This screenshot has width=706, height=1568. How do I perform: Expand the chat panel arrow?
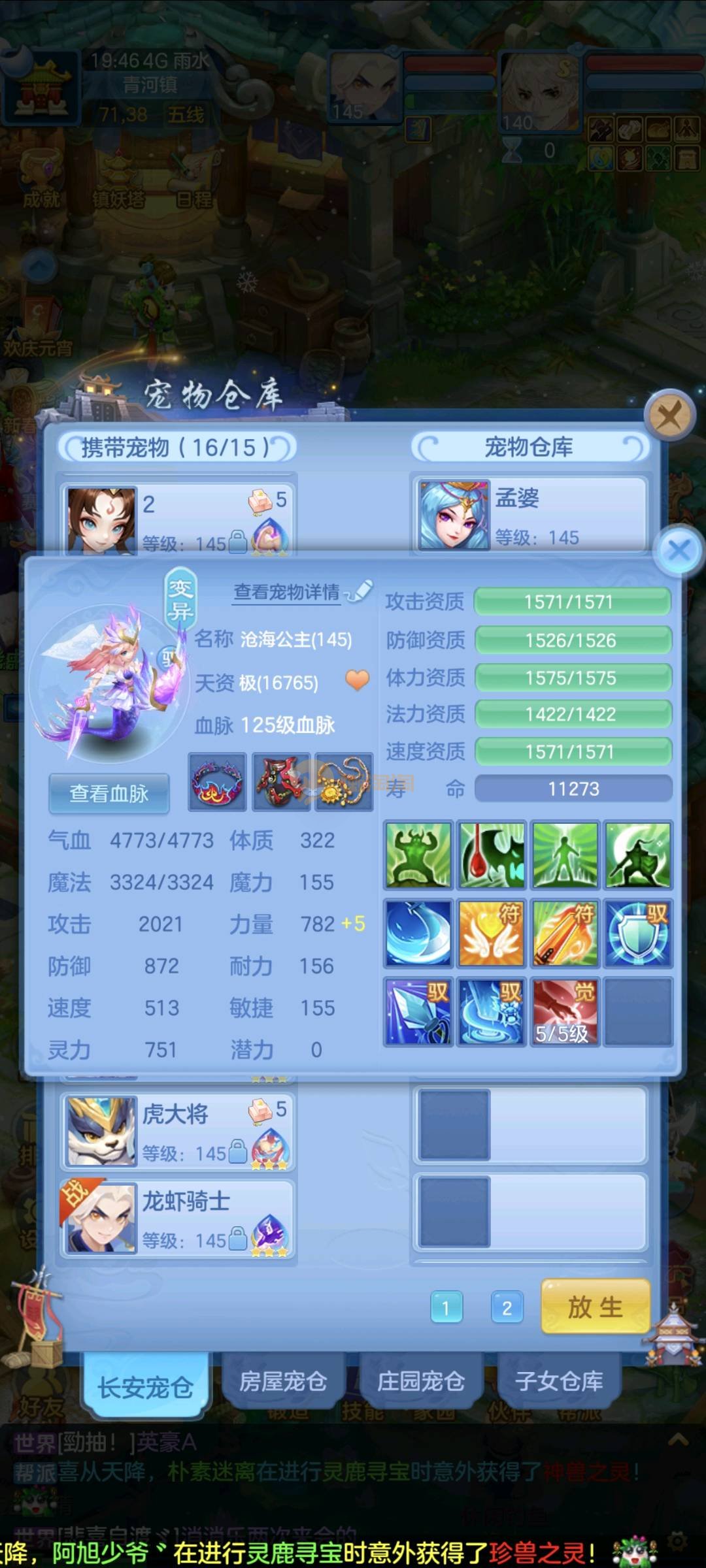click(x=678, y=1440)
